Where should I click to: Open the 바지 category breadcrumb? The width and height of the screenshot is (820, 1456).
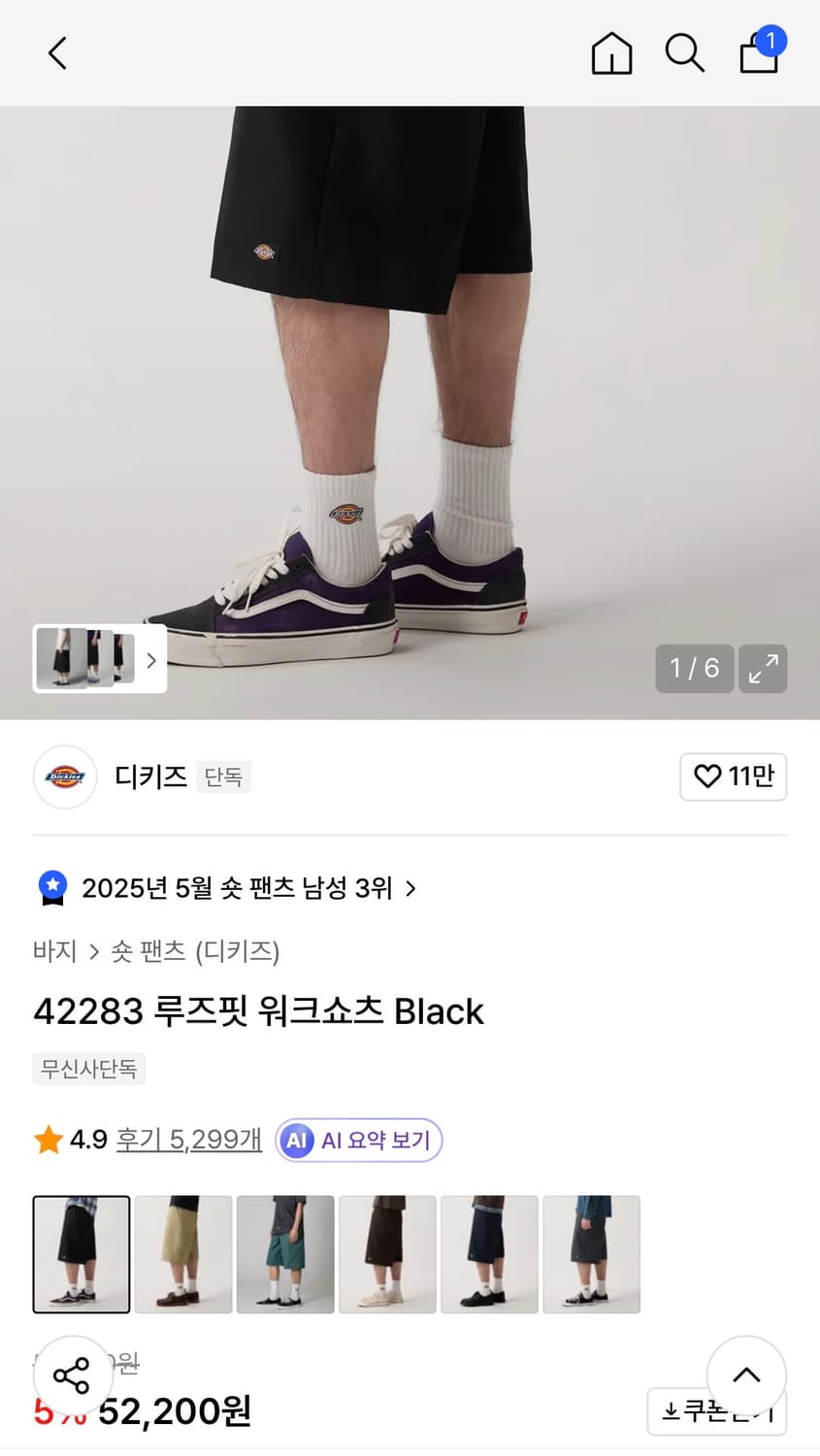[x=53, y=951]
